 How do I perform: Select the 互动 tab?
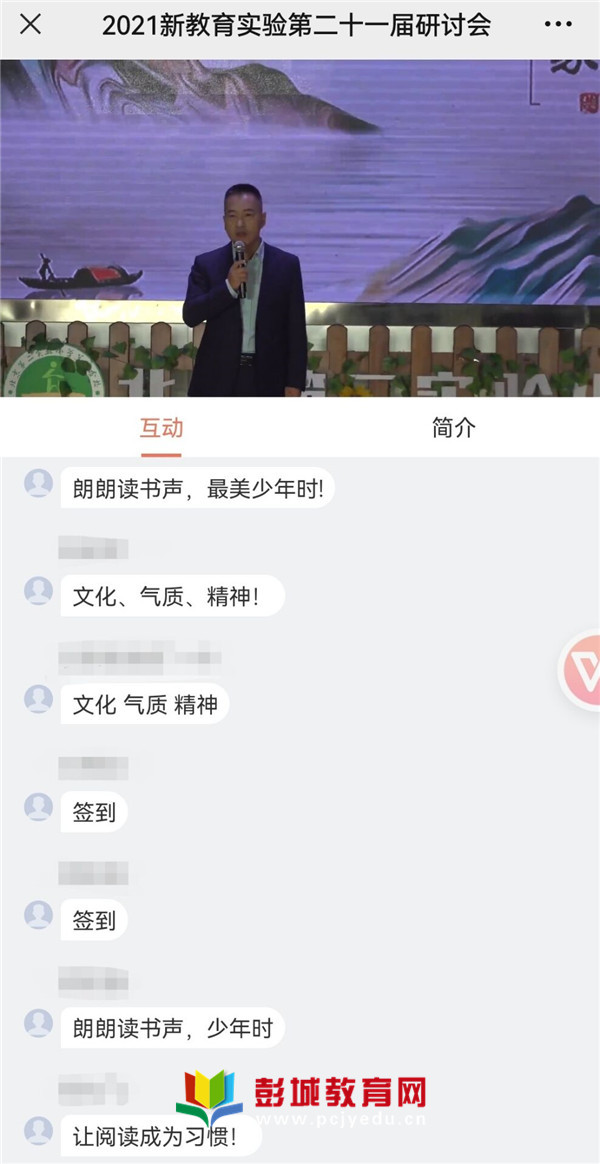[x=161, y=428]
